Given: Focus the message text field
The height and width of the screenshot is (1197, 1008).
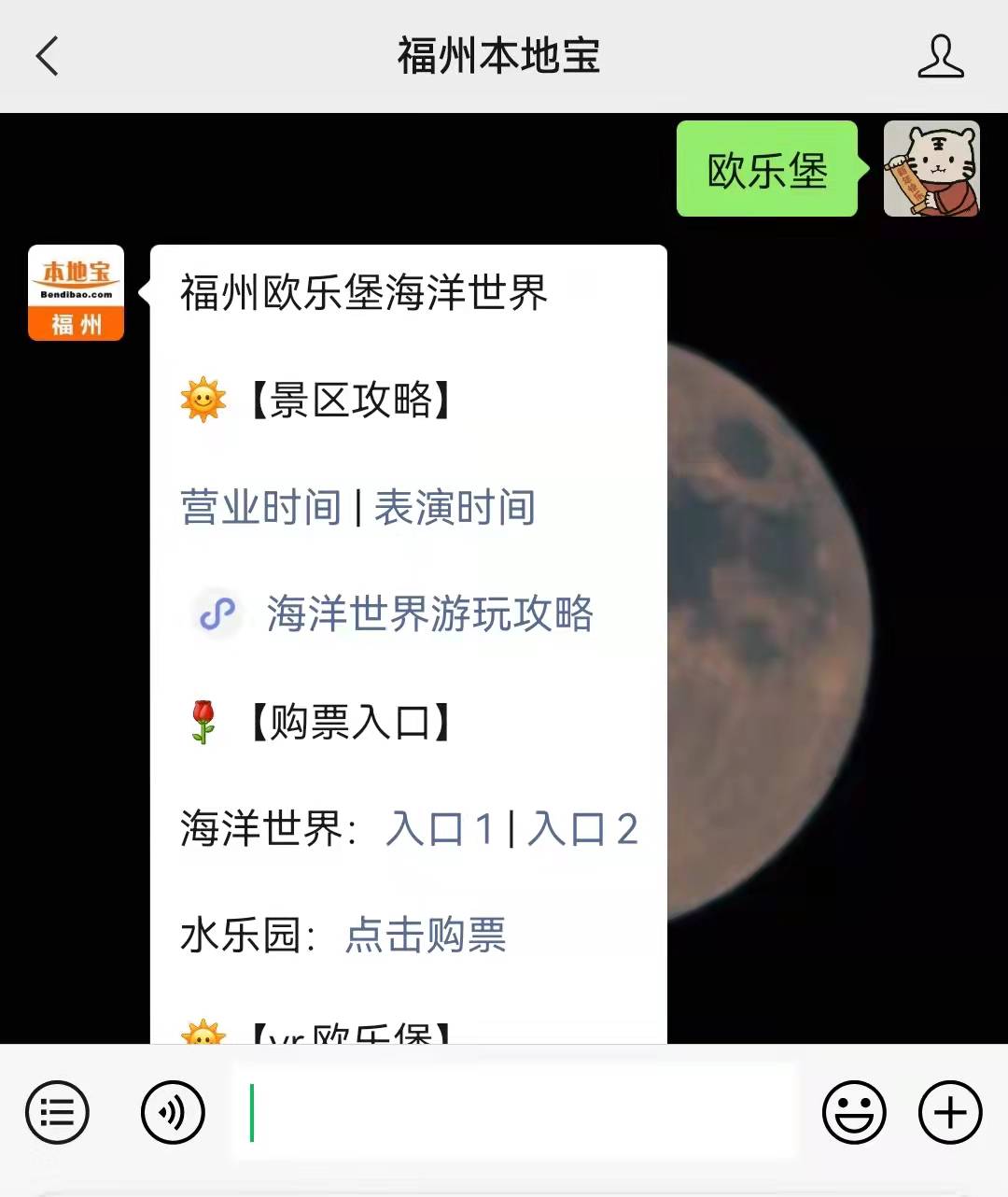Looking at the screenshot, I should [513, 1112].
